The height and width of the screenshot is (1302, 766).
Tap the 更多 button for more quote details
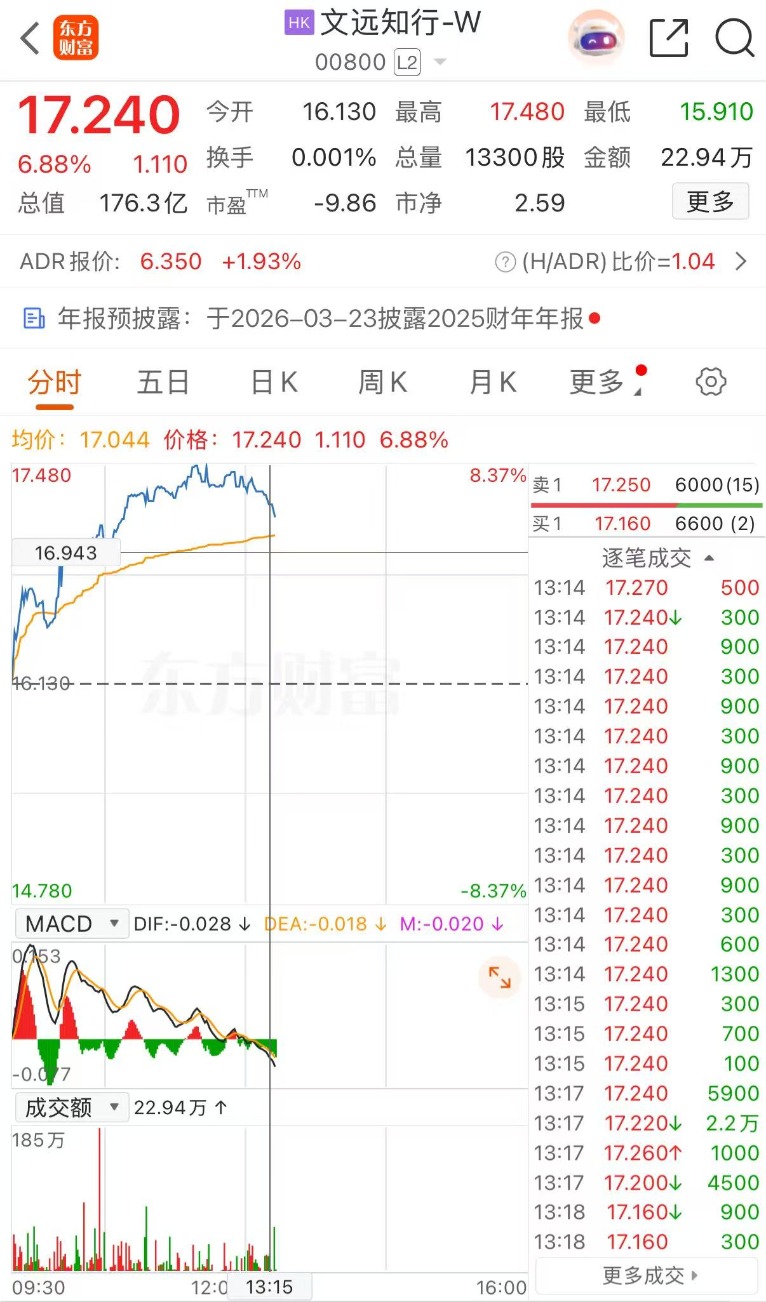tap(710, 202)
